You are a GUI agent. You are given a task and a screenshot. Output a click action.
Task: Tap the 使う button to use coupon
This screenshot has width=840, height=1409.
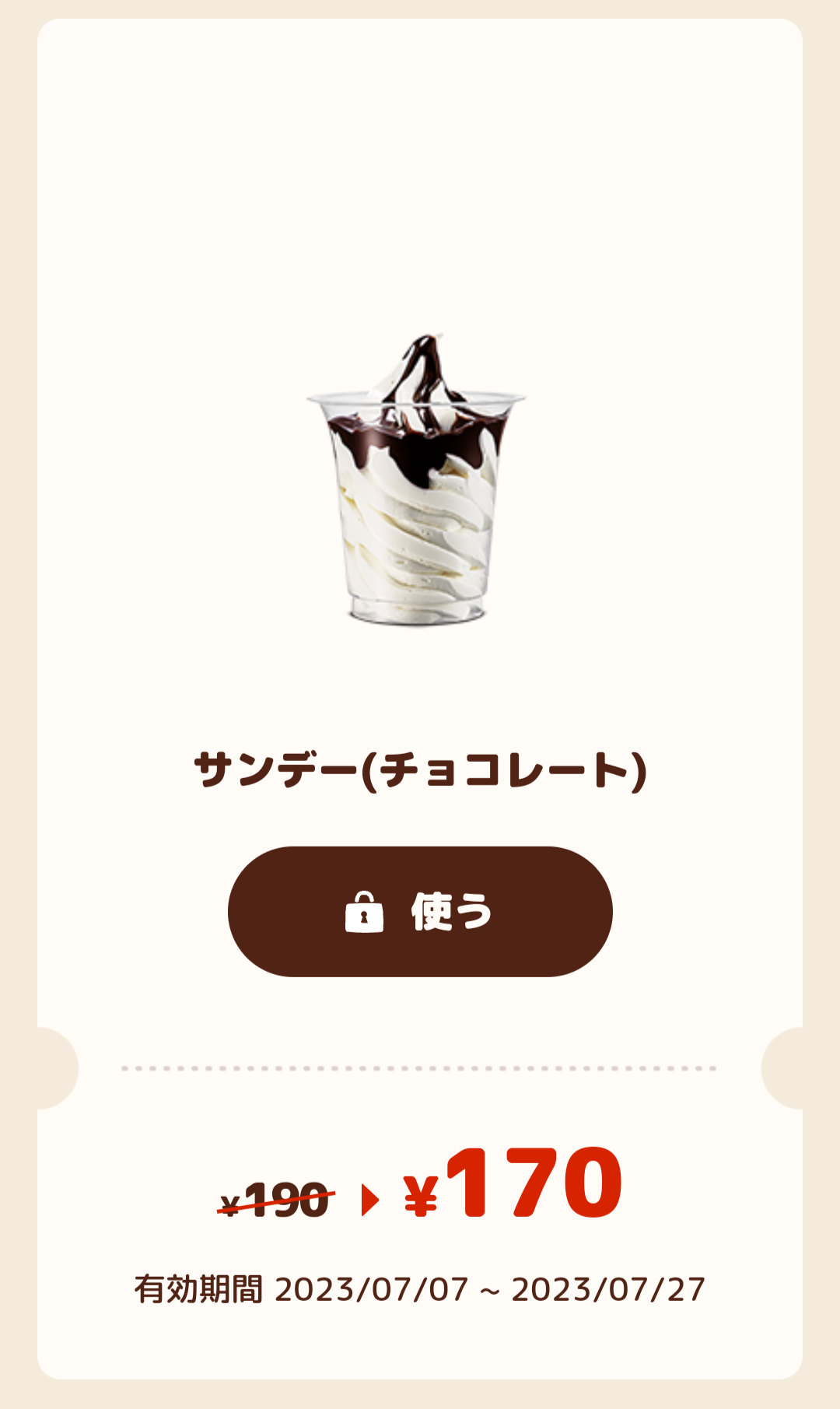[x=420, y=911]
